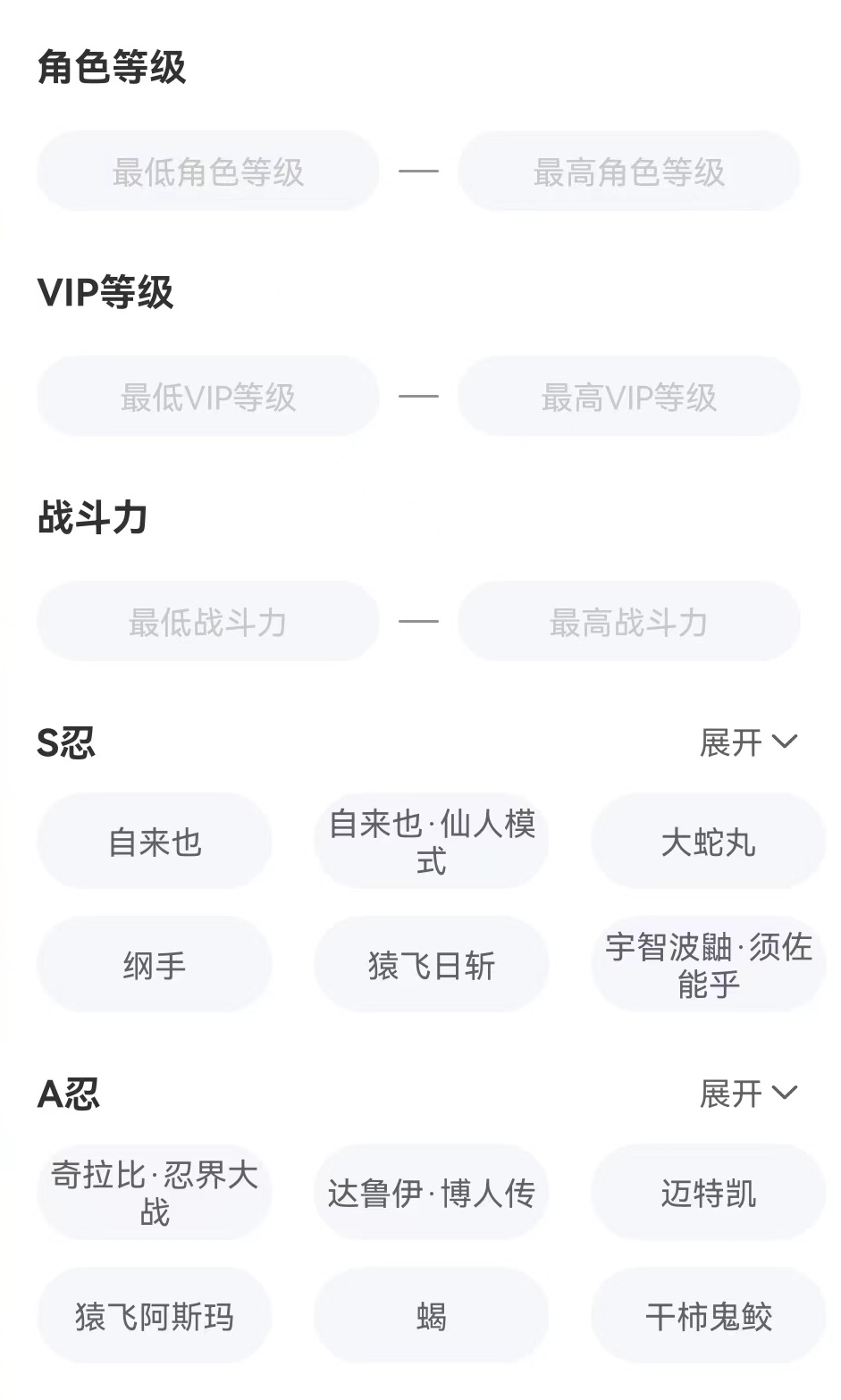Enter the 最低VIP等级 field

click(207, 397)
